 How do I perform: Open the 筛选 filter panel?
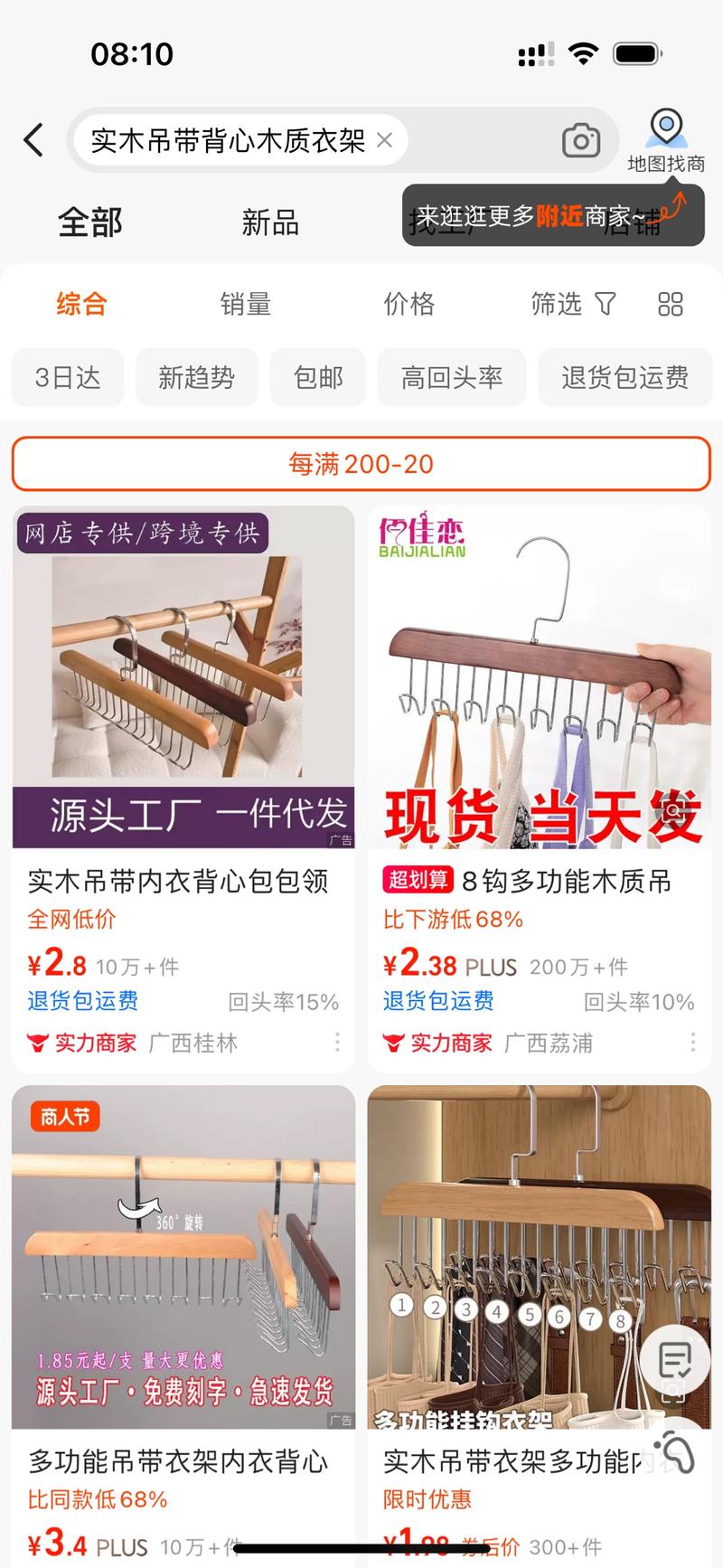[573, 304]
